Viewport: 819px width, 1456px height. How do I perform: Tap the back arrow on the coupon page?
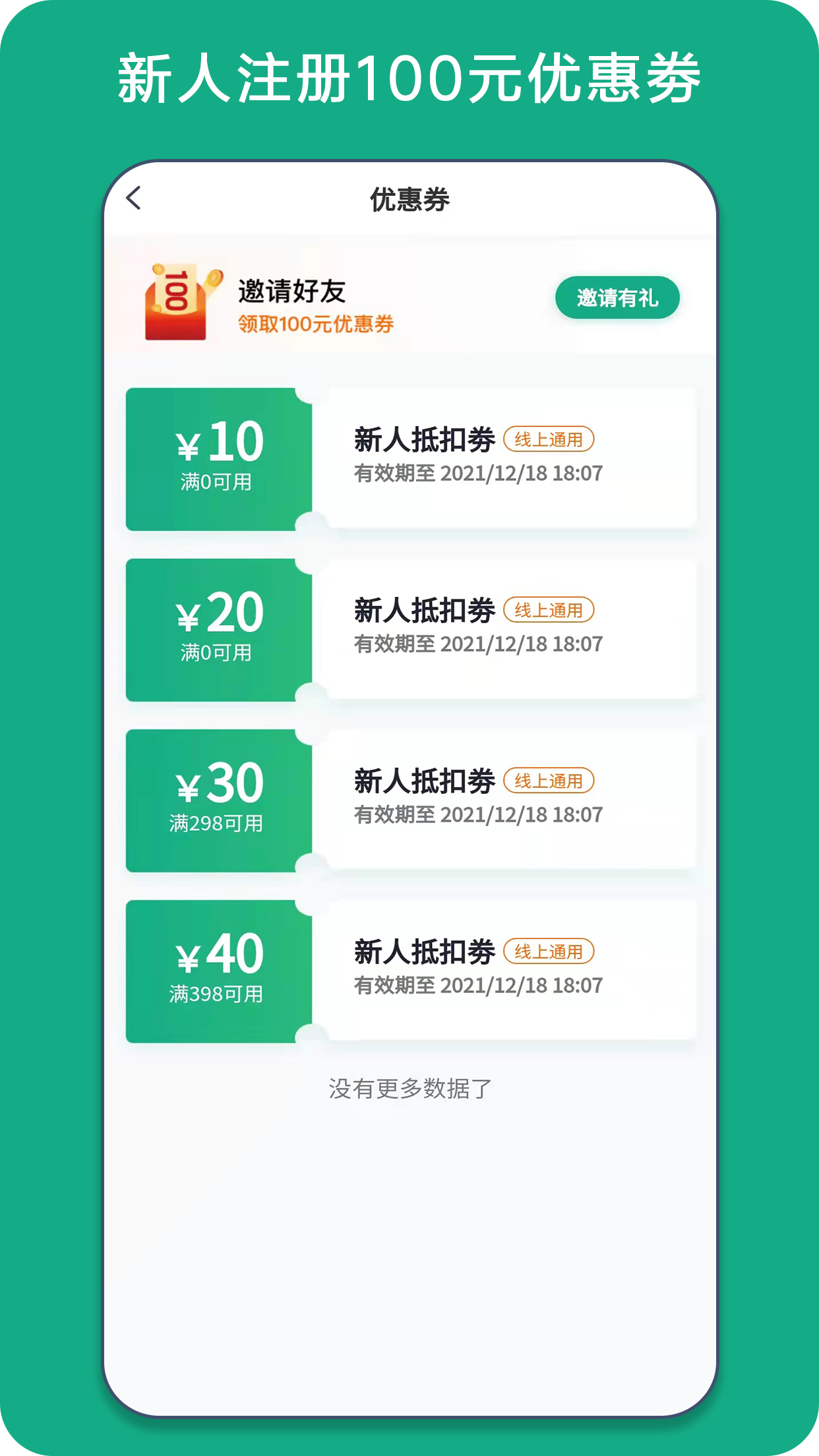tap(135, 198)
